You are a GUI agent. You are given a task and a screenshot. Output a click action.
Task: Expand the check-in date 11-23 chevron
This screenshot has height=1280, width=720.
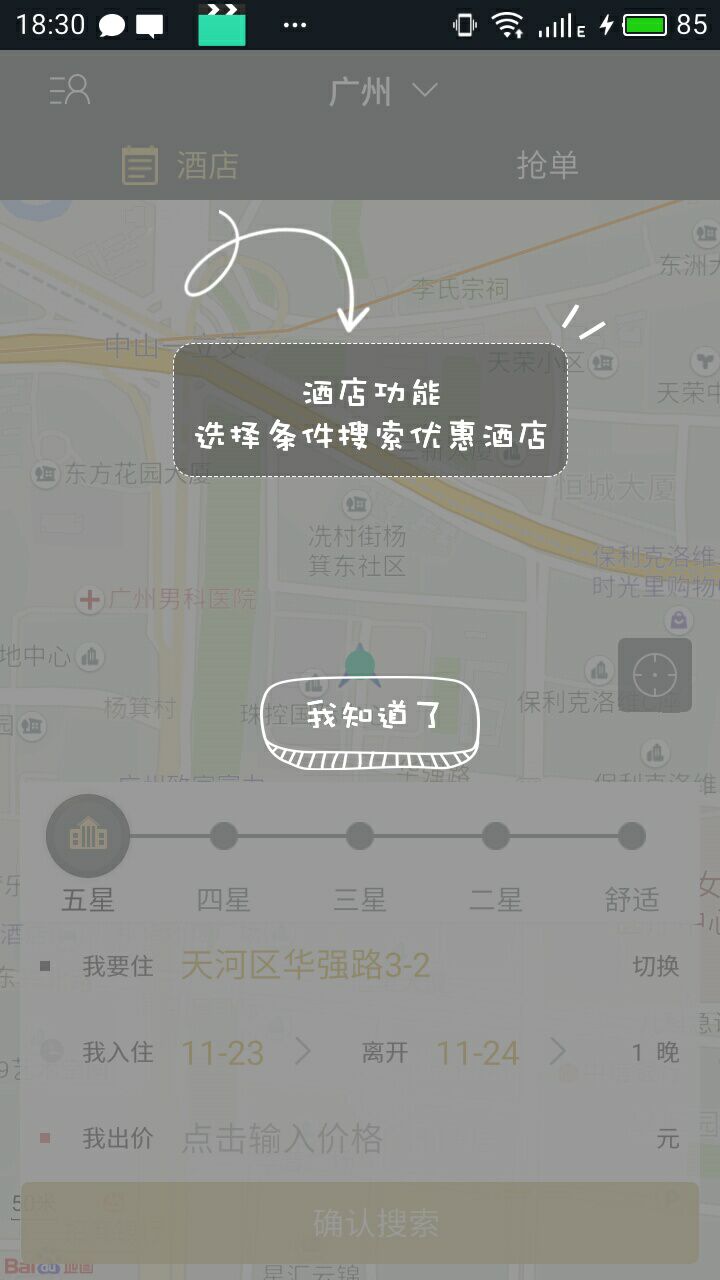[x=303, y=1051]
